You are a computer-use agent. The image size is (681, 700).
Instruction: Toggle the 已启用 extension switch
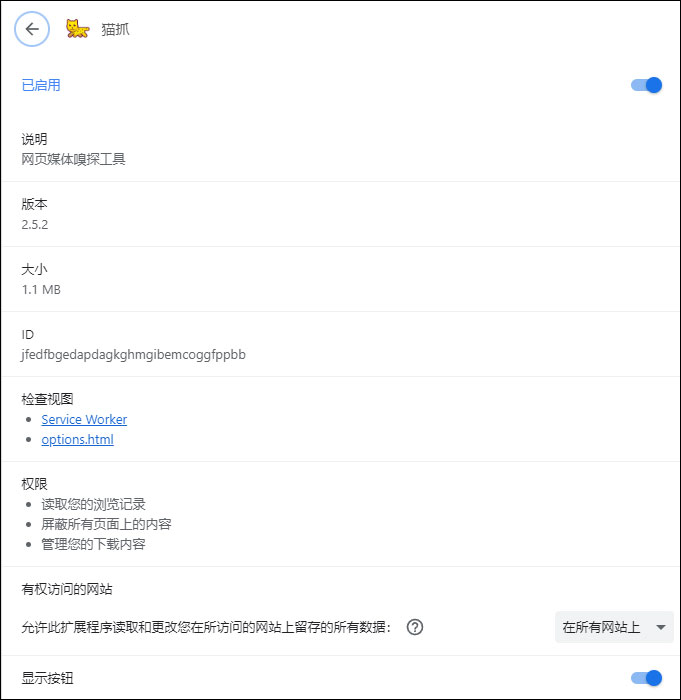[647, 85]
